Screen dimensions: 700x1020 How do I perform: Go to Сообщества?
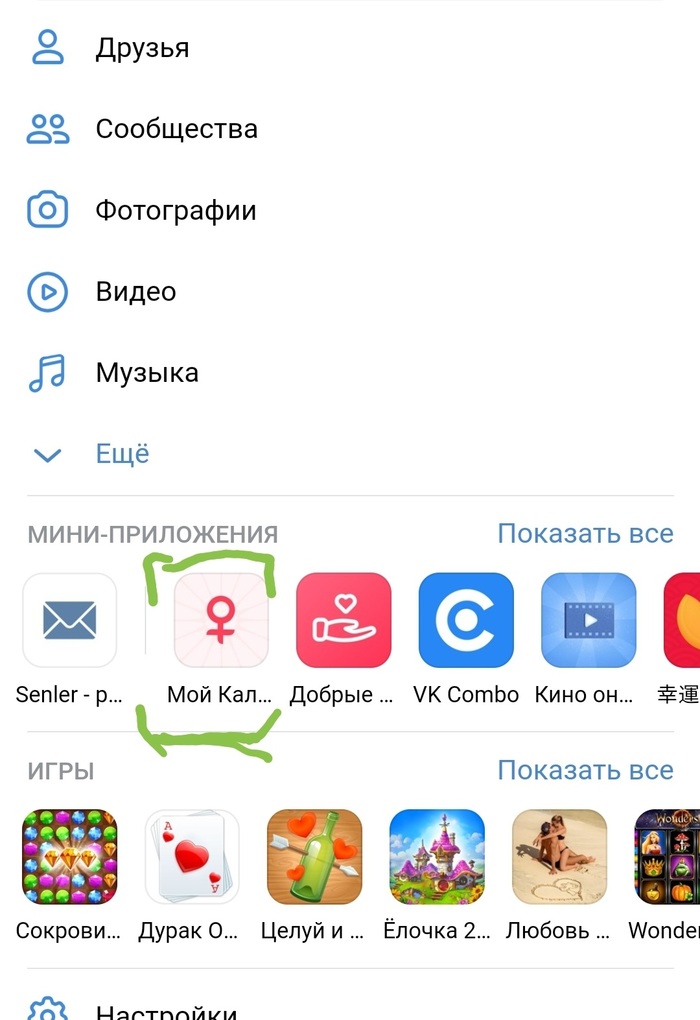pos(176,129)
